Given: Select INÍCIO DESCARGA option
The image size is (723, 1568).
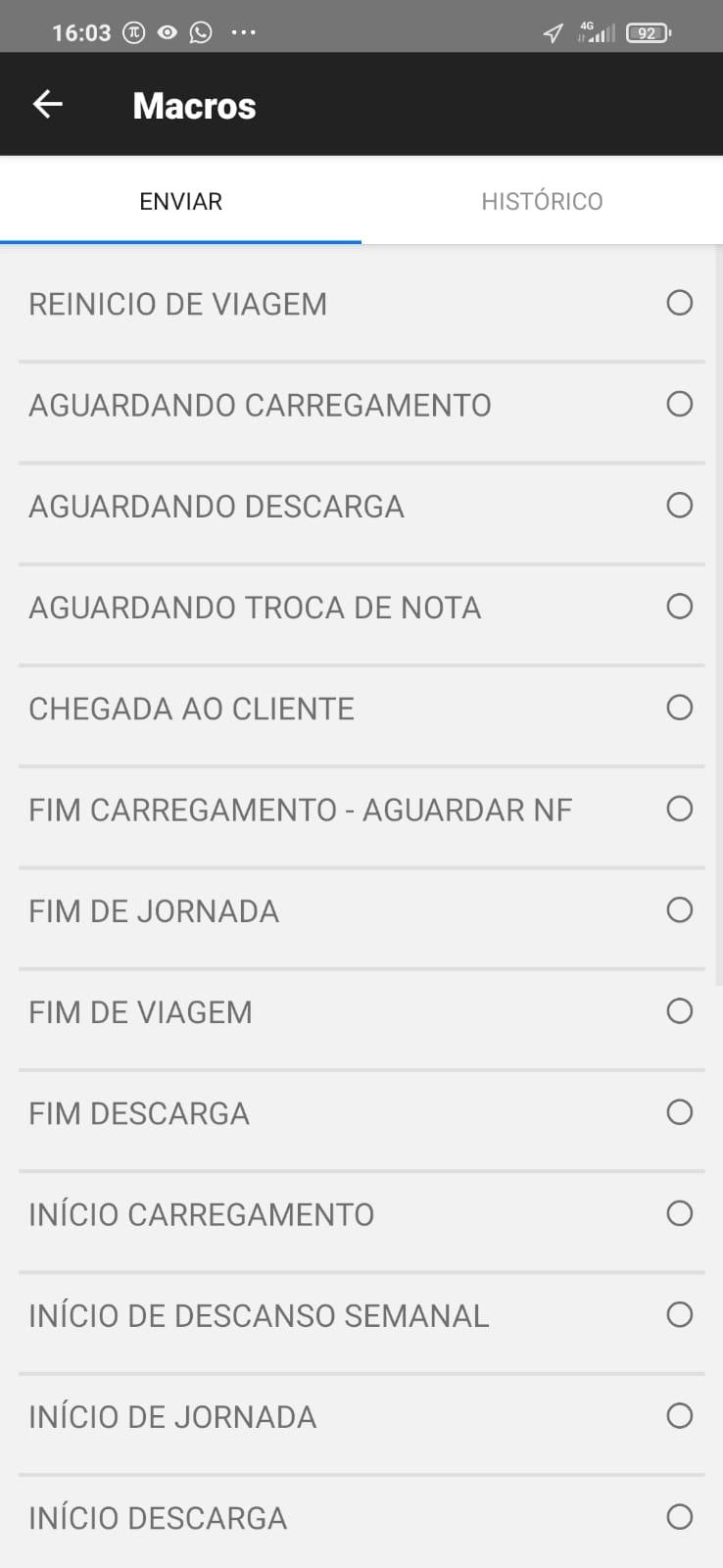Looking at the screenshot, I should click(361, 1518).
